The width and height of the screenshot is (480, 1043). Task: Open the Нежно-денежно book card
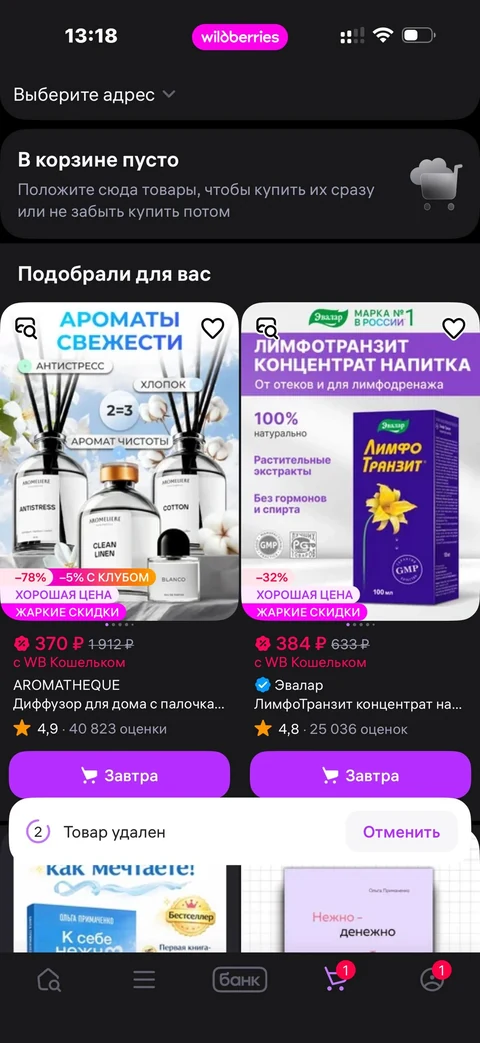[x=360, y=908]
